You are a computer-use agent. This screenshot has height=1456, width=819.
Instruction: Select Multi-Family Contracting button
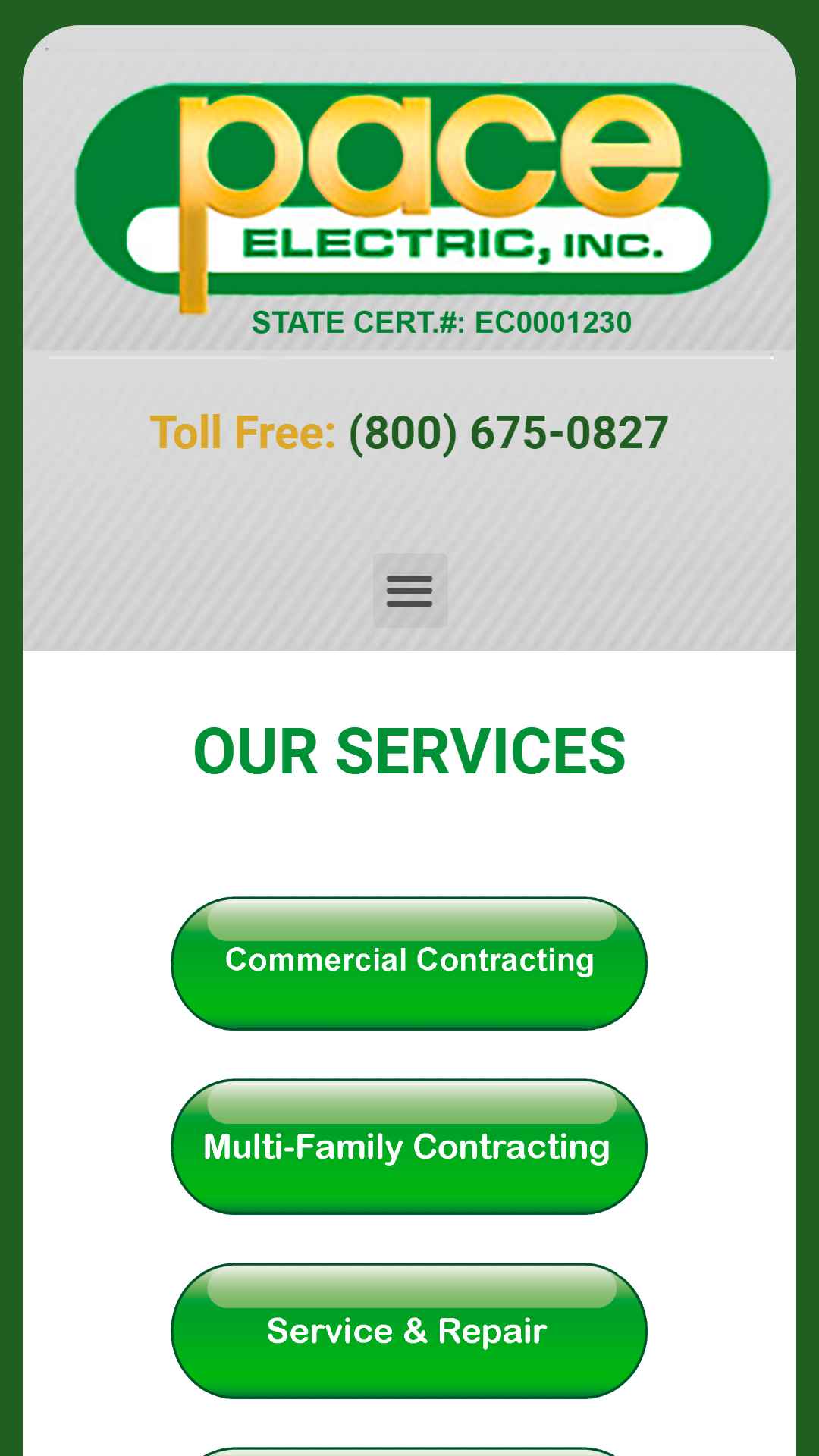(409, 1147)
